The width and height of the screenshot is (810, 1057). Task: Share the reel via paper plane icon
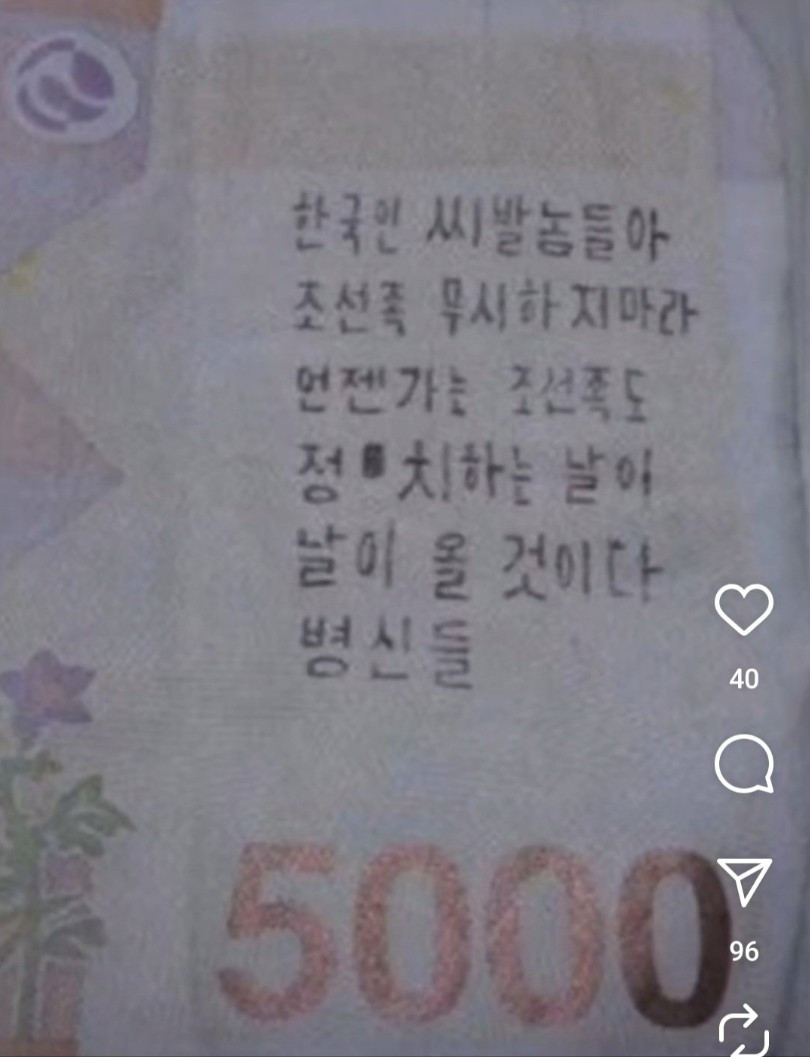click(x=744, y=882)
